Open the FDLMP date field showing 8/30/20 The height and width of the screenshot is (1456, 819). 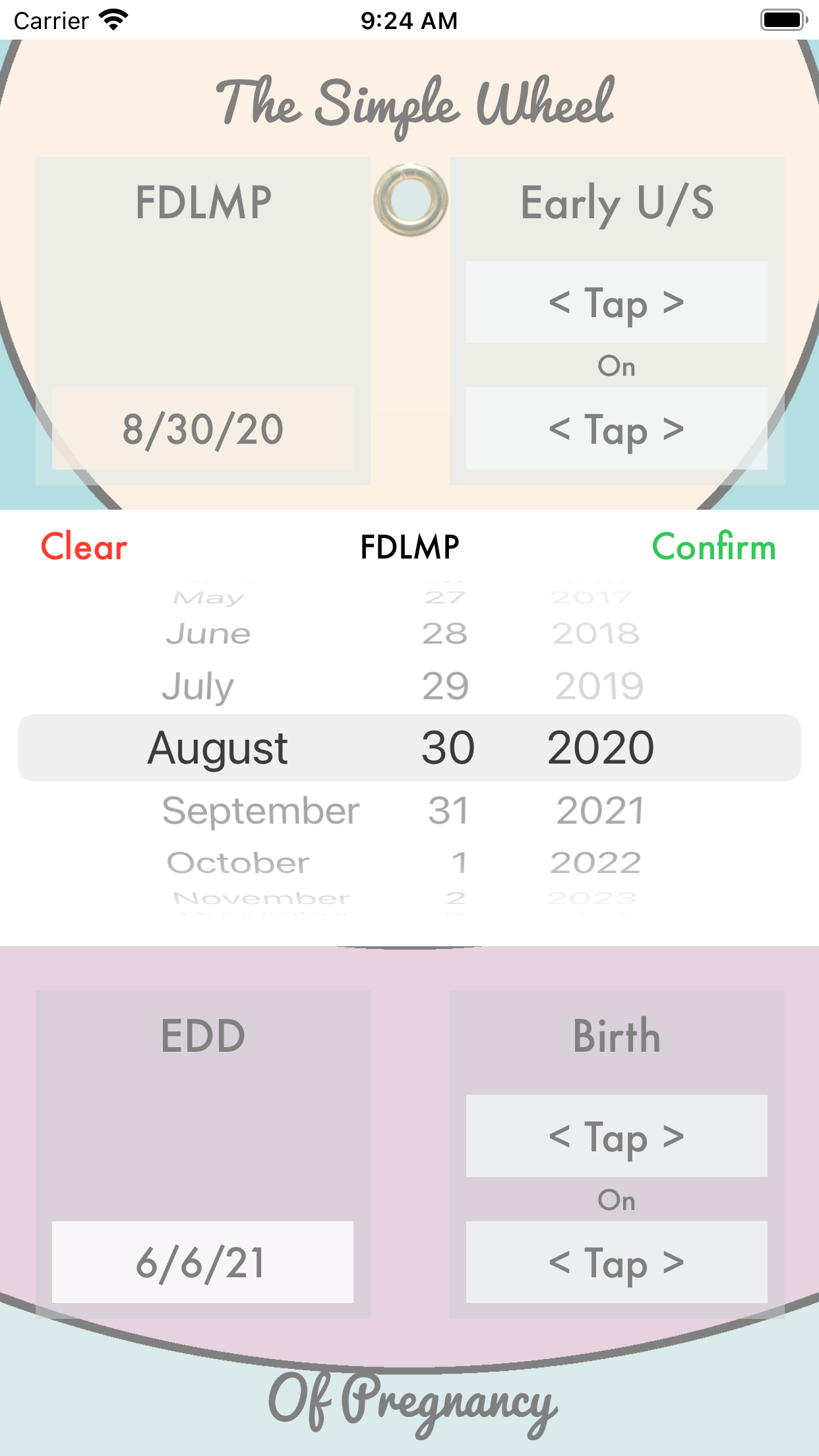[x=202, y=429]
